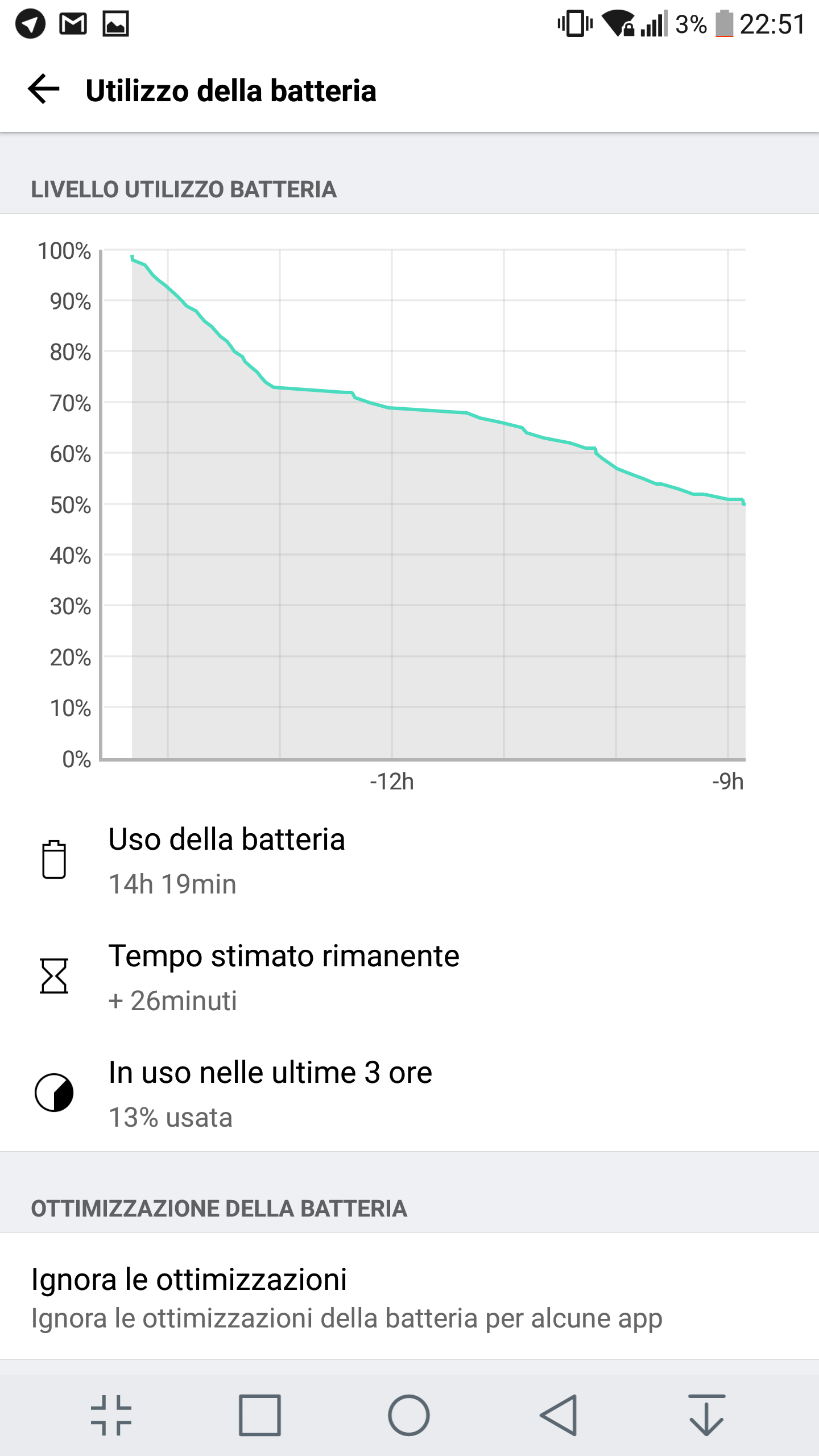Open recent apps with the square button
This screenshot has height=1456, width=819.
(259, 1415)
